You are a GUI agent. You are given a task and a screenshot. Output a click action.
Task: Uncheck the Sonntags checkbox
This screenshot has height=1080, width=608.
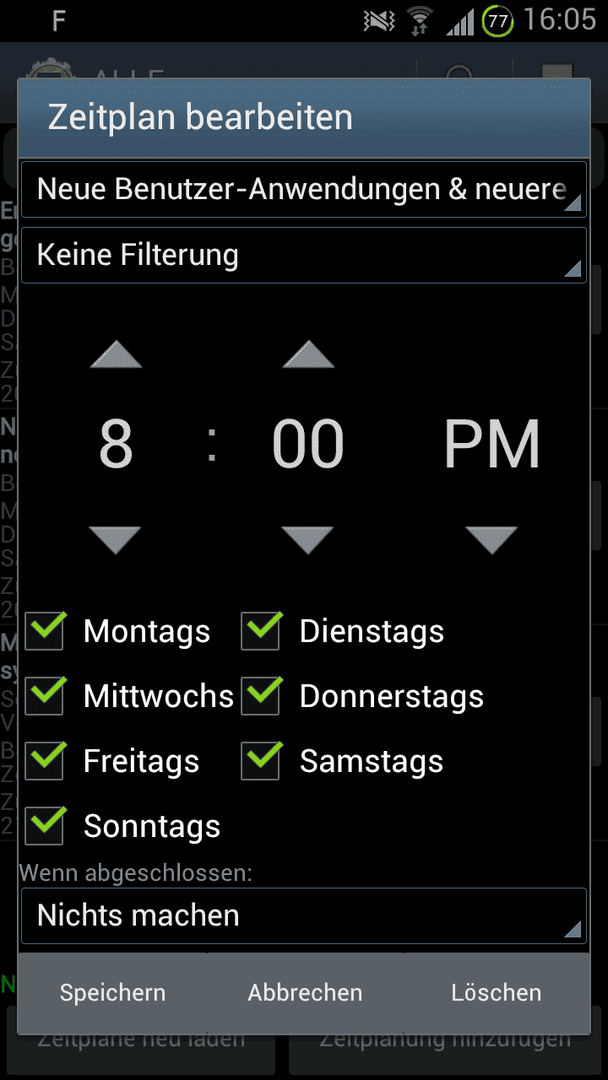(45, 825)
